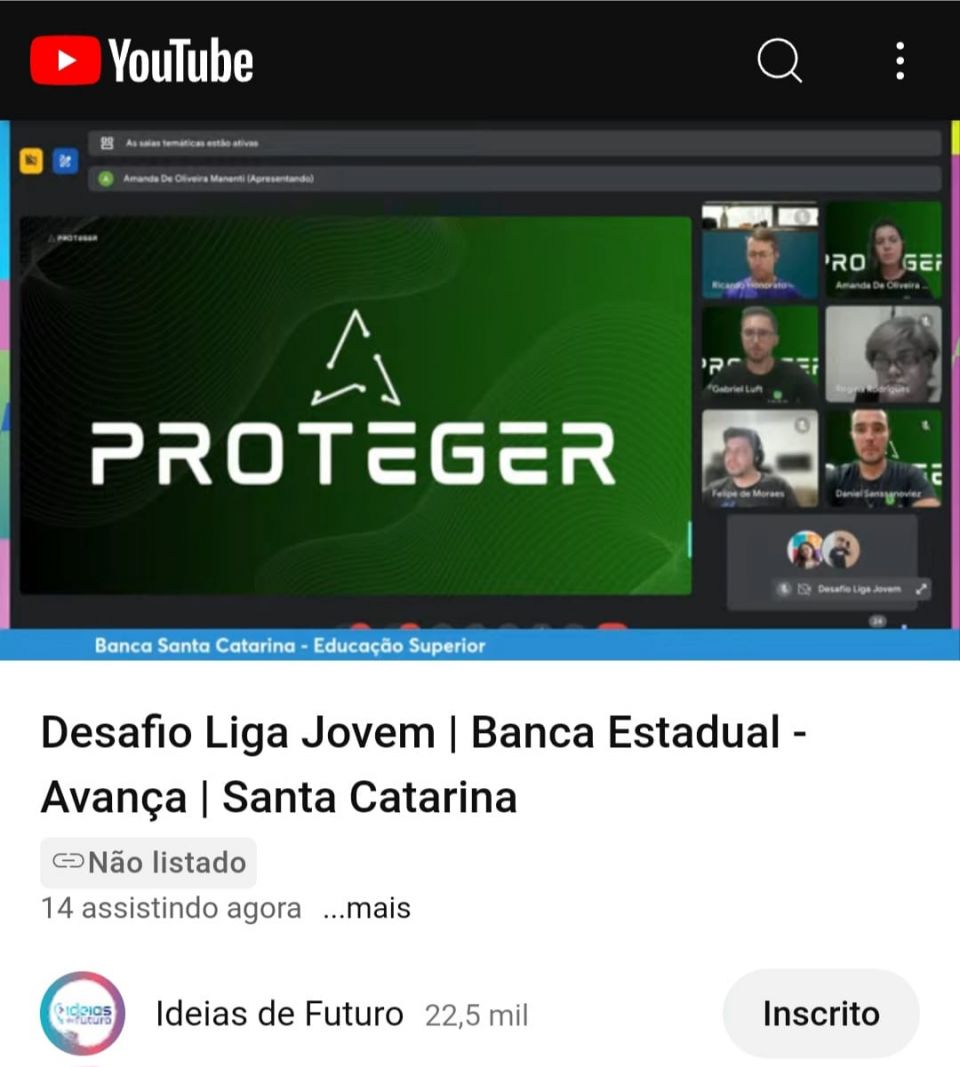Open YouTube search
The image size is (960, 1067).
[x=779, y=61]
